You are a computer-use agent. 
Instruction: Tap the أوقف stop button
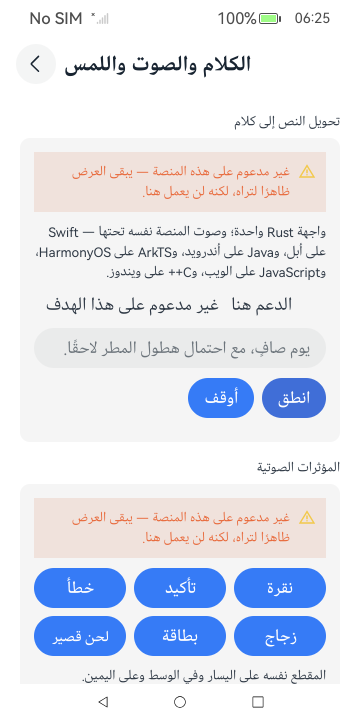pos(221,398)
